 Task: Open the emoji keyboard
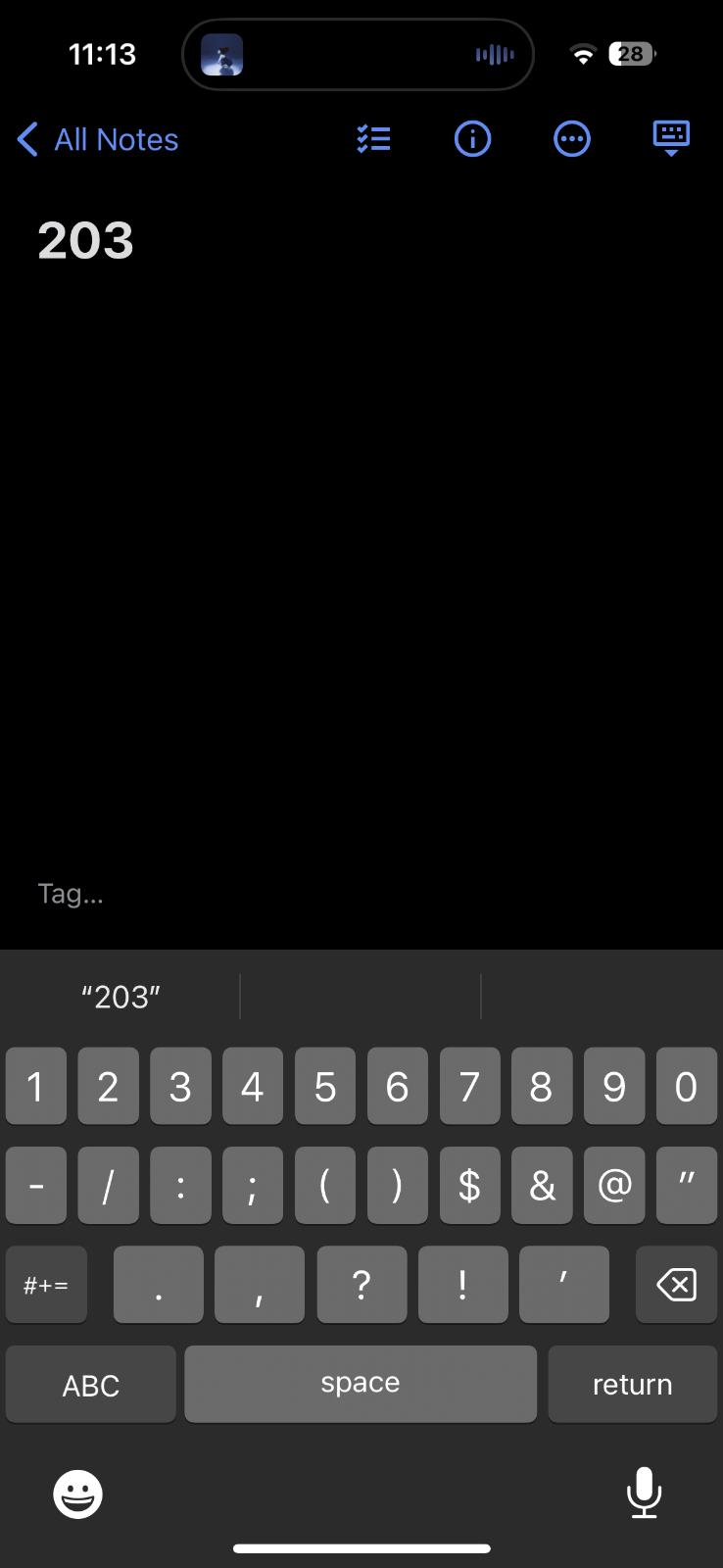click(x=77, y=1494)
